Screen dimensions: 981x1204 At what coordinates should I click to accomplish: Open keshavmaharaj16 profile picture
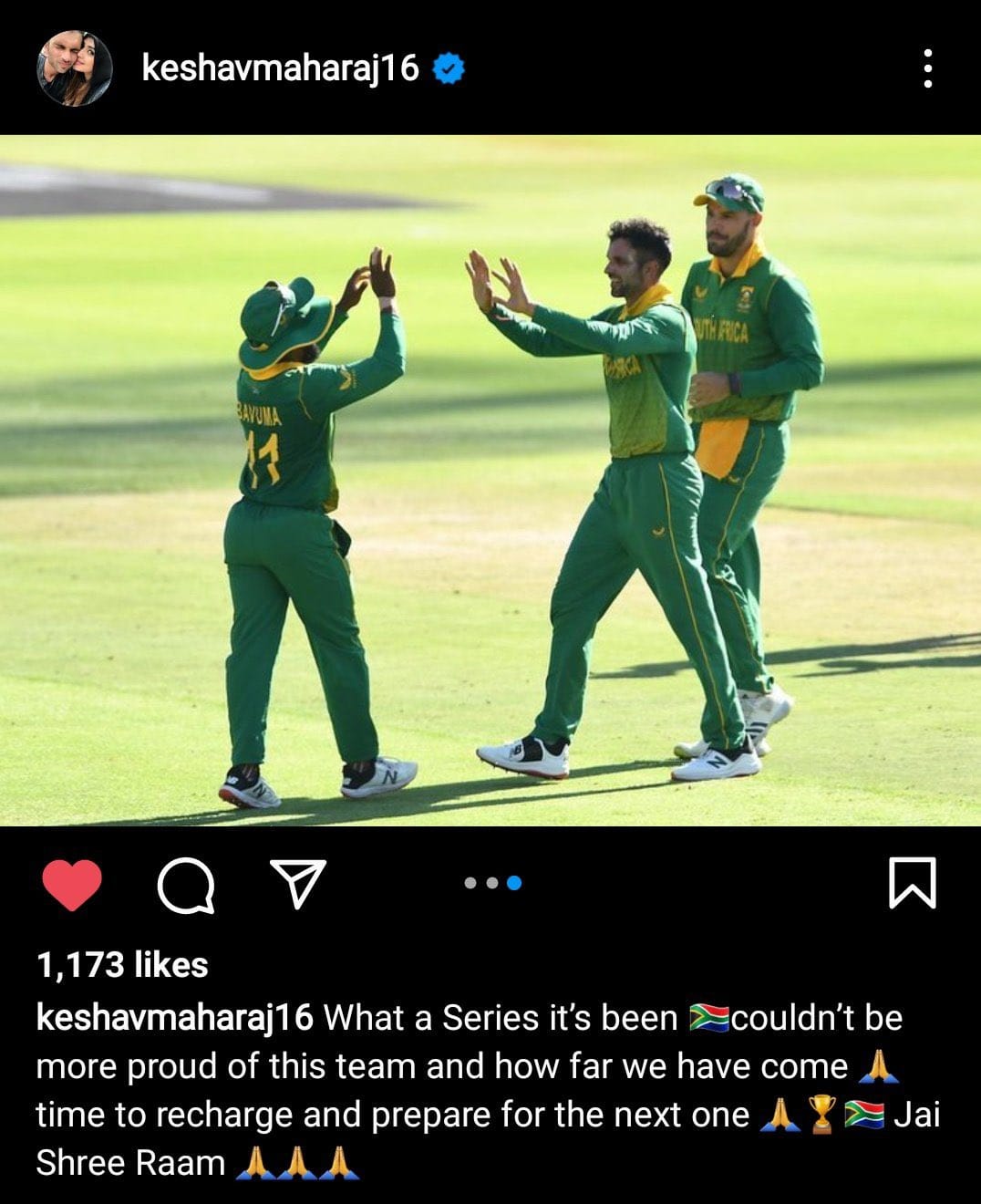click(x=74, y=68)
